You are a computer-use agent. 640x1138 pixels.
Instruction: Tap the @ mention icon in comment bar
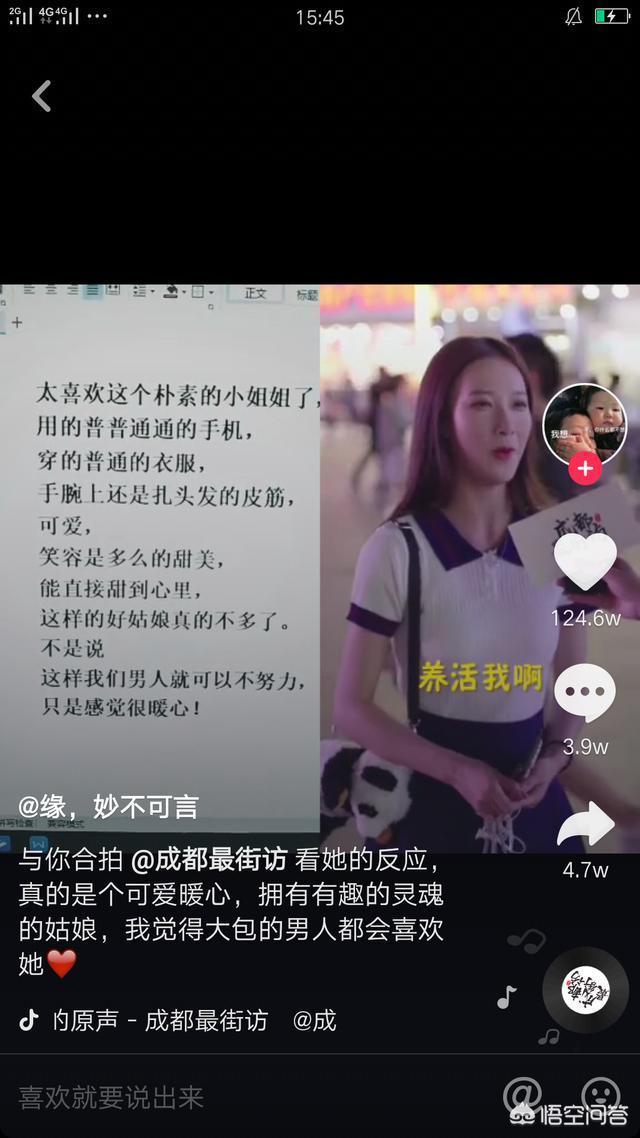(522, 1097)
